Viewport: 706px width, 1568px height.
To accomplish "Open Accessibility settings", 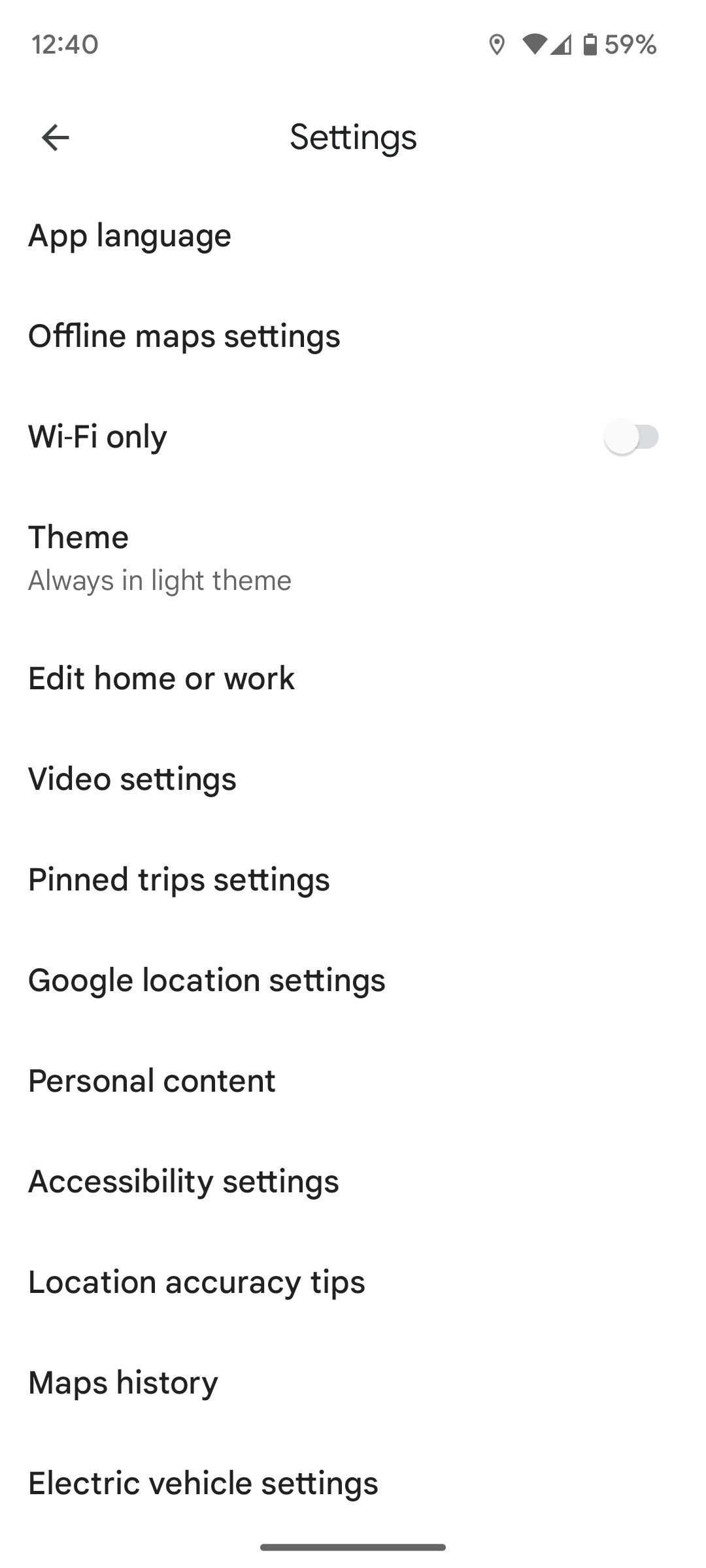I will pyautogui.click(x=183, y=1181).
